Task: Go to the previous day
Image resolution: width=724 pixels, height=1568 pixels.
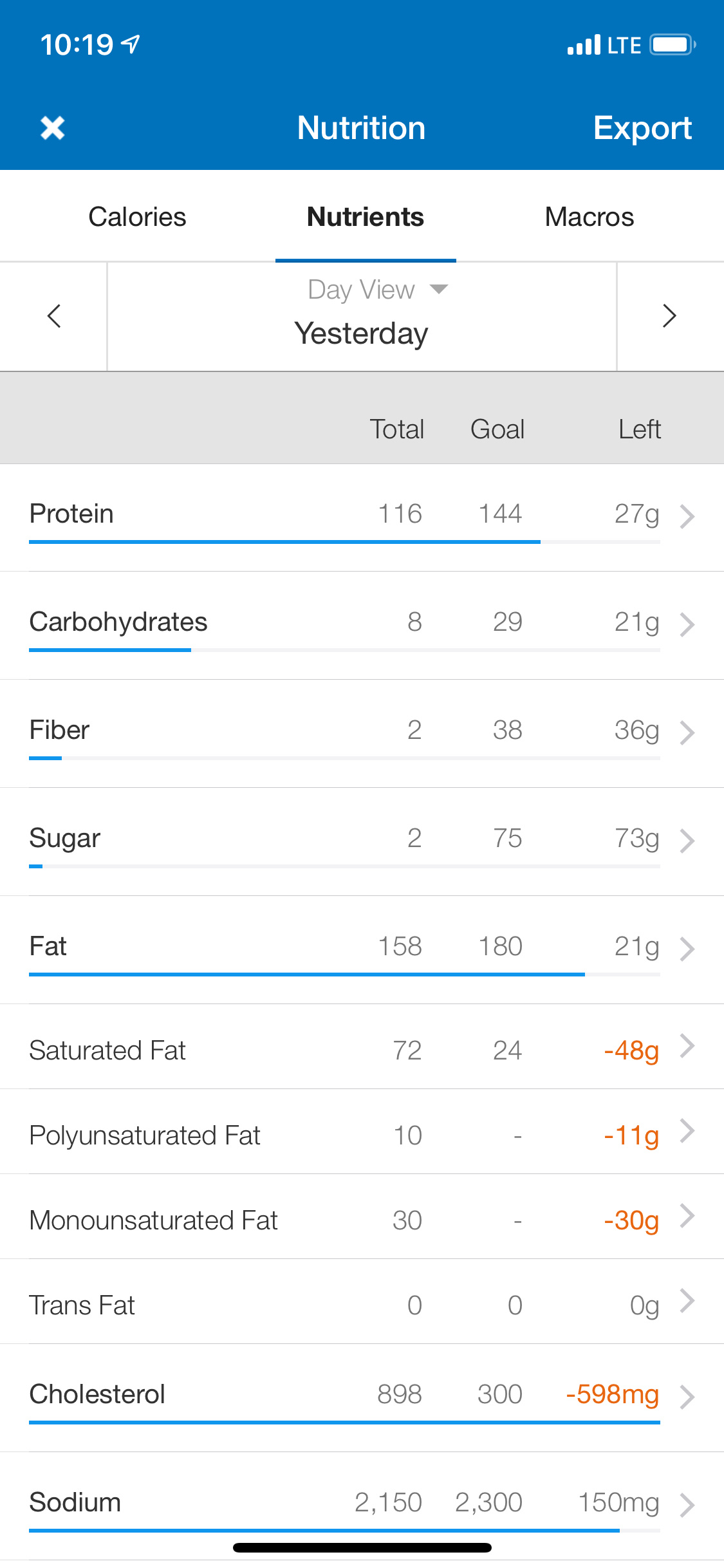Action: tap(54, 316)
